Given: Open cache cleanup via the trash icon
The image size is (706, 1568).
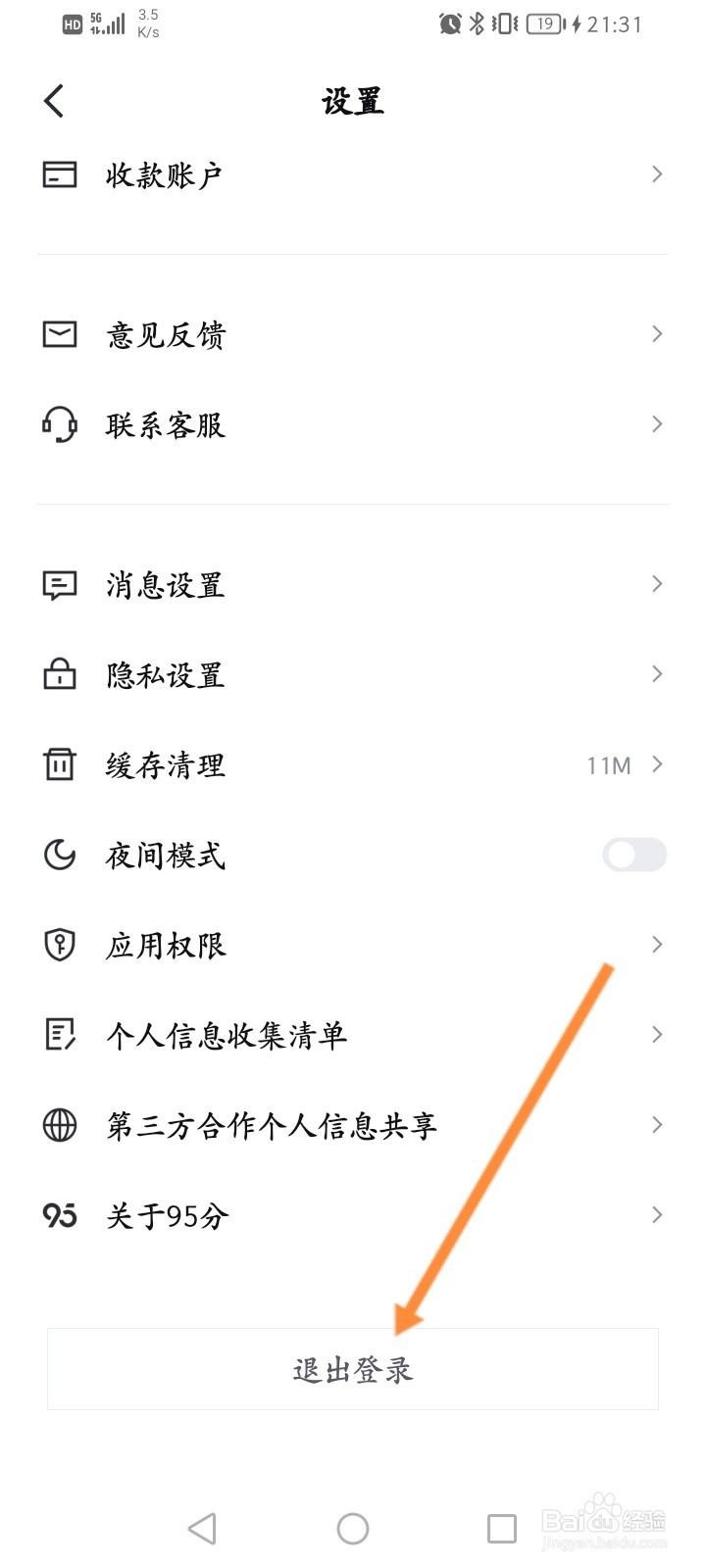Looking at the screenshot, I should [x=59, y=764].
